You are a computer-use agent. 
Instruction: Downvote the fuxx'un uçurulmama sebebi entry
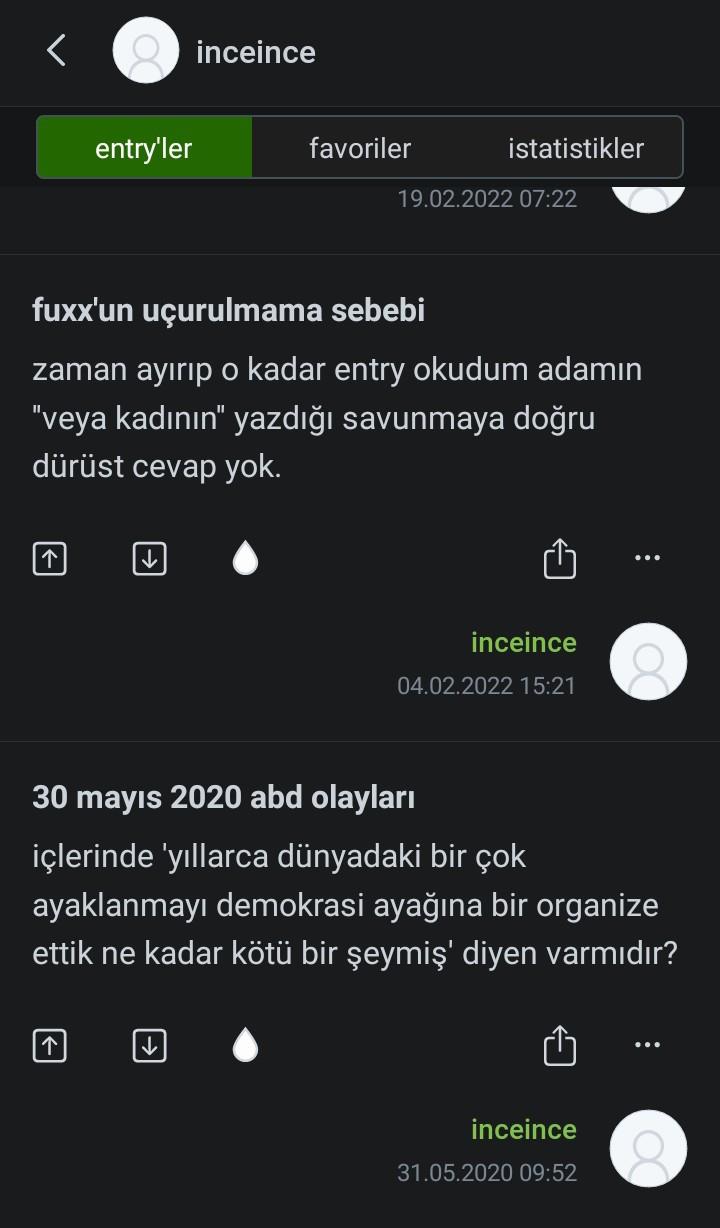click(x=149, y=558)
